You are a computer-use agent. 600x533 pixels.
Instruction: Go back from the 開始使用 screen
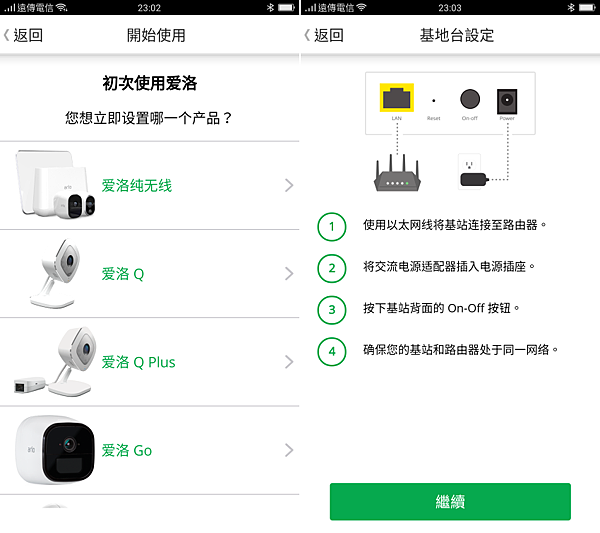(24, 35)
